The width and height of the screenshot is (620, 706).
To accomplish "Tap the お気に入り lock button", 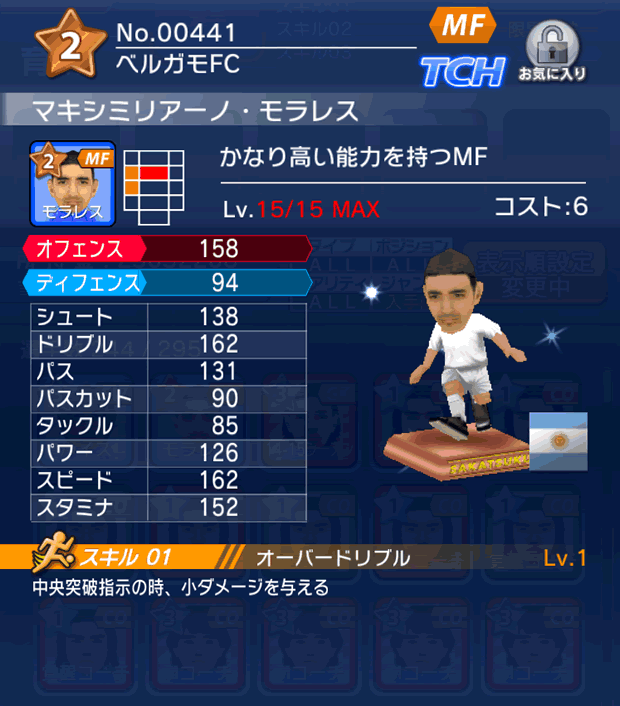I will (551, 50).
